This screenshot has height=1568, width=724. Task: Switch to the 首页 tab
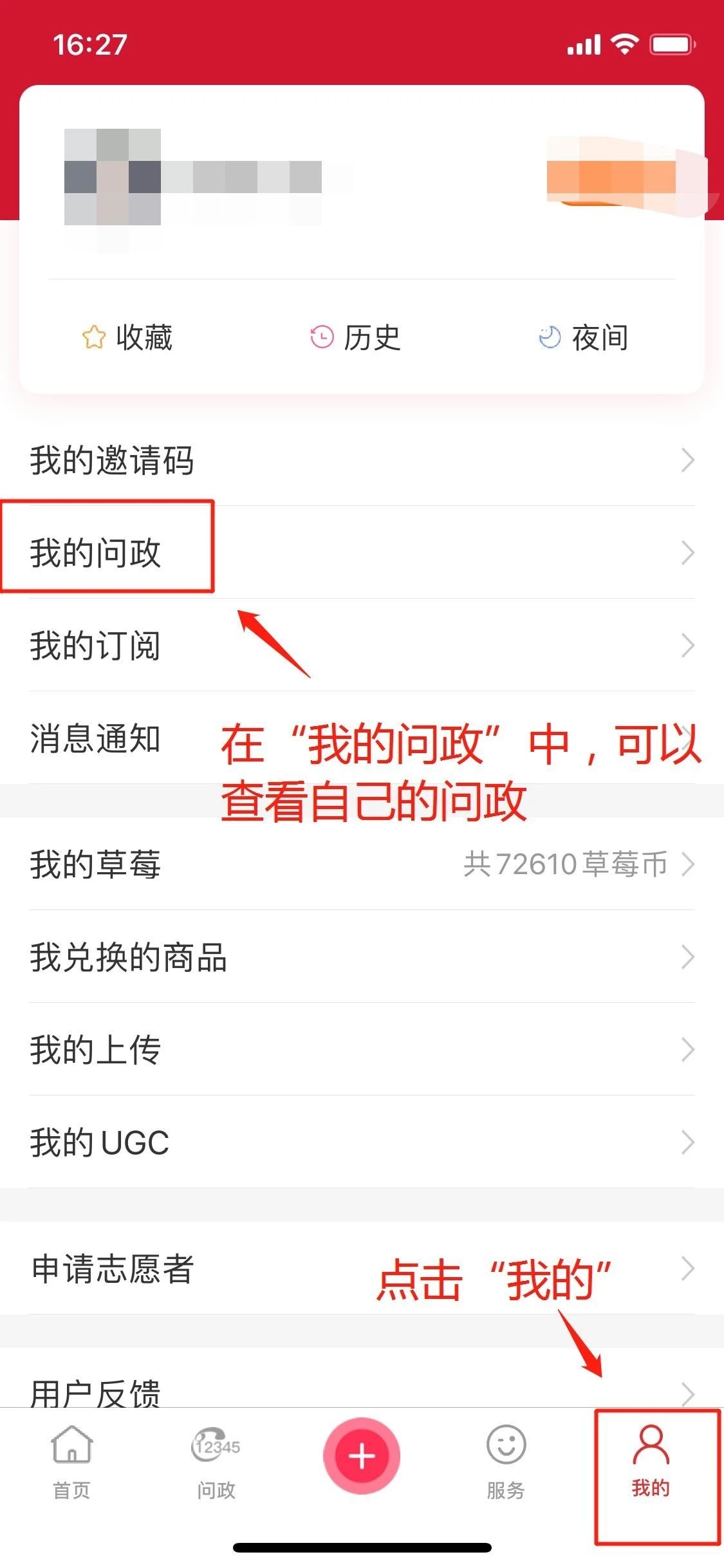click(x=71, y=1462)
